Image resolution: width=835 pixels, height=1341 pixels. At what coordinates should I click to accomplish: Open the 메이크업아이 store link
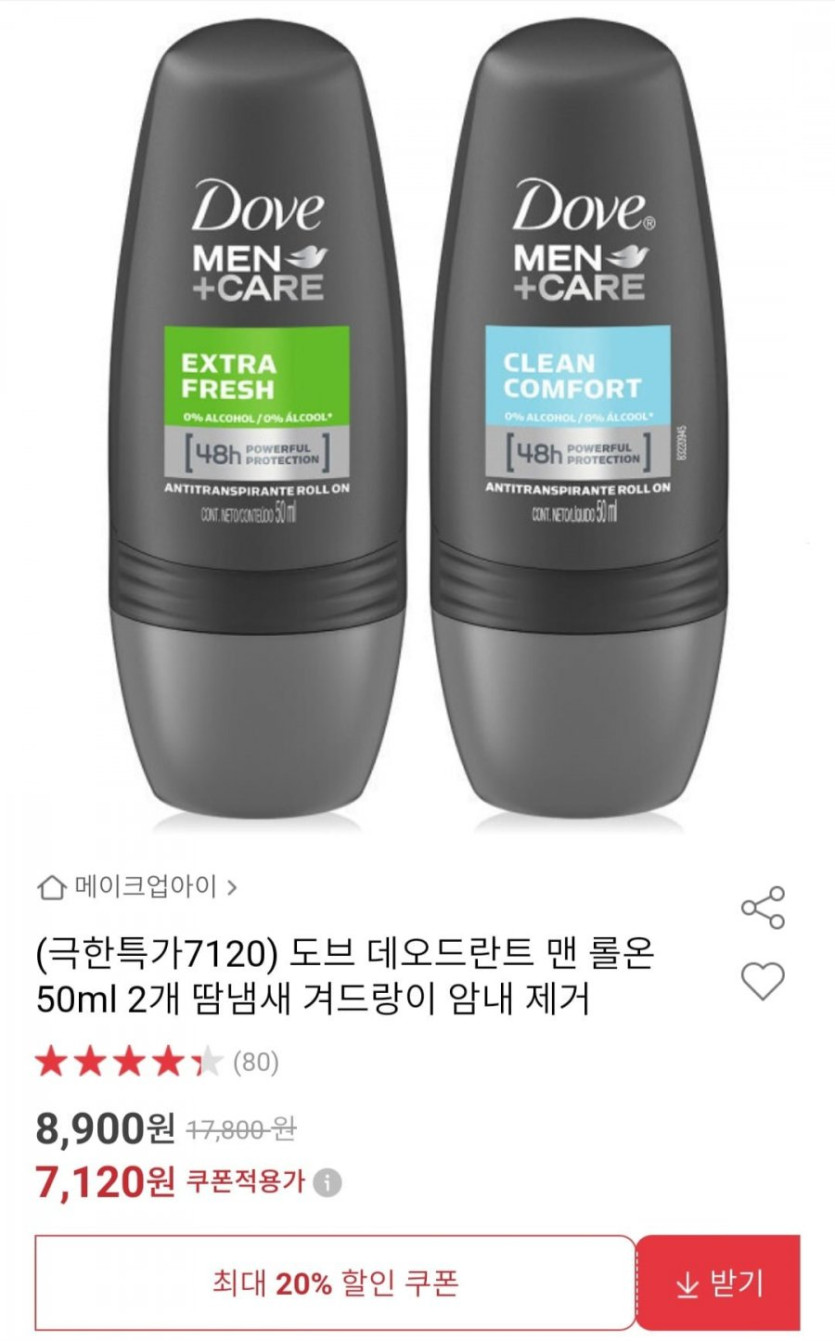137,887
